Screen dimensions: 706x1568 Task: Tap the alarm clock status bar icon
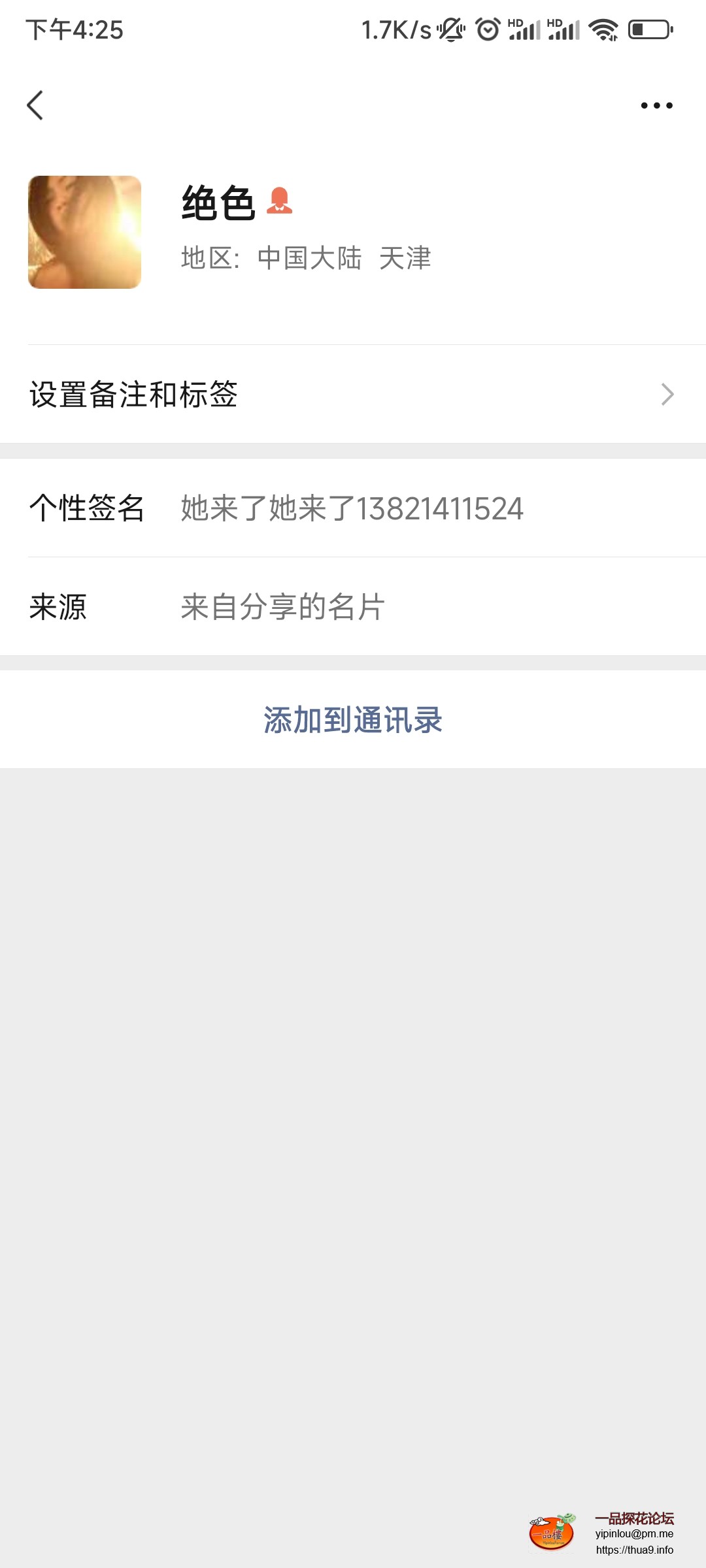click(486, 29)
